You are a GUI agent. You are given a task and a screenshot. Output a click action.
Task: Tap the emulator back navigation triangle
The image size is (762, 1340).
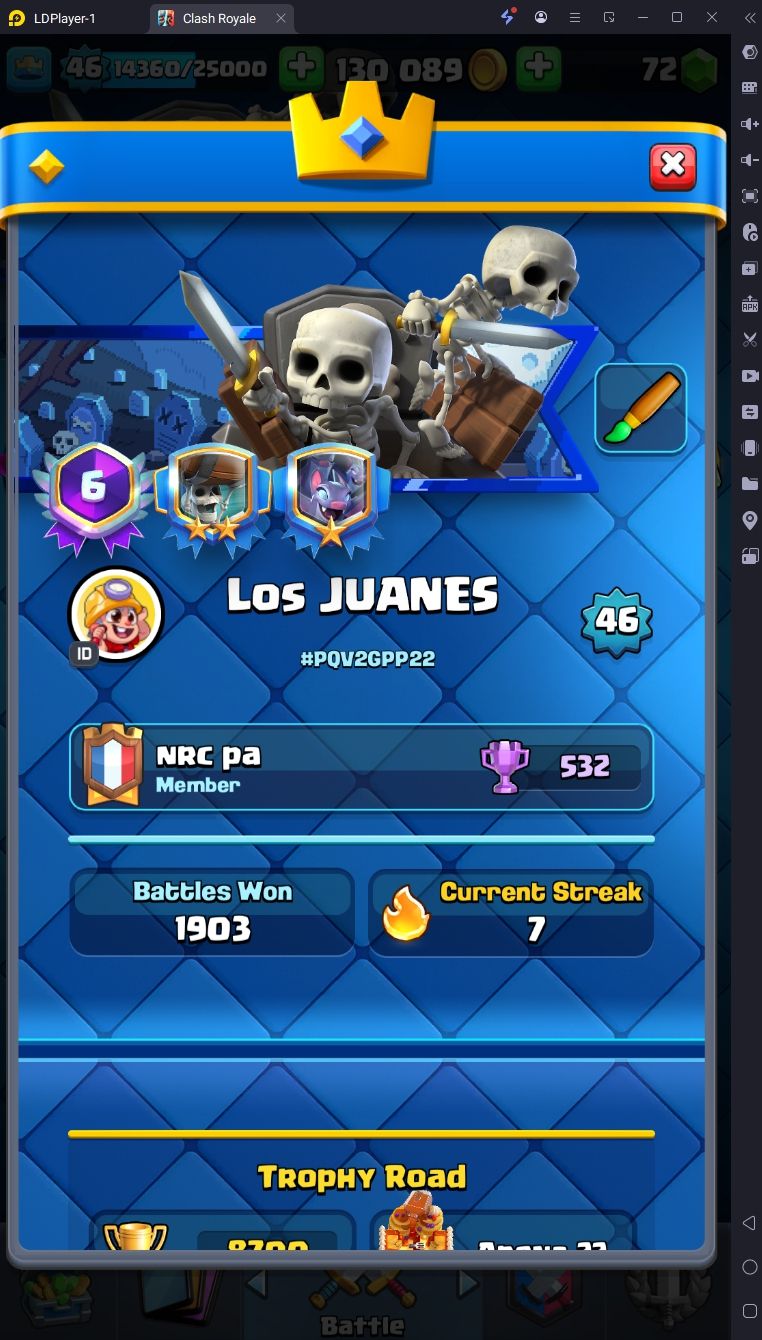coord(749,1223)
